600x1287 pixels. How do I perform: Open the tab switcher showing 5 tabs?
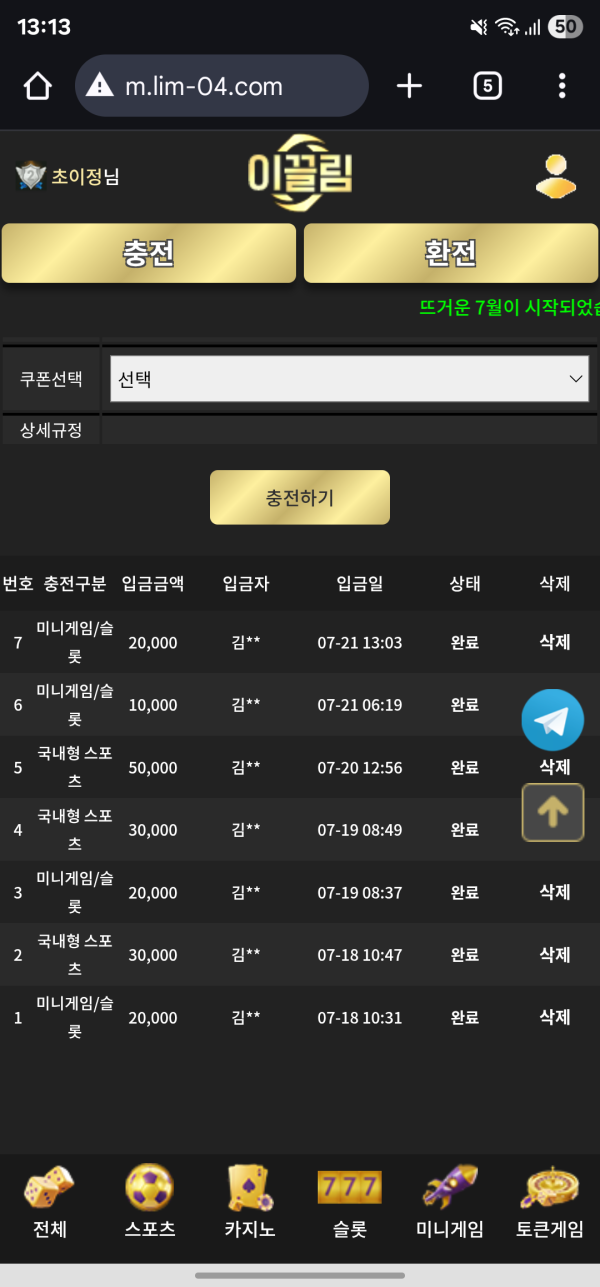[x=487, y=86]
